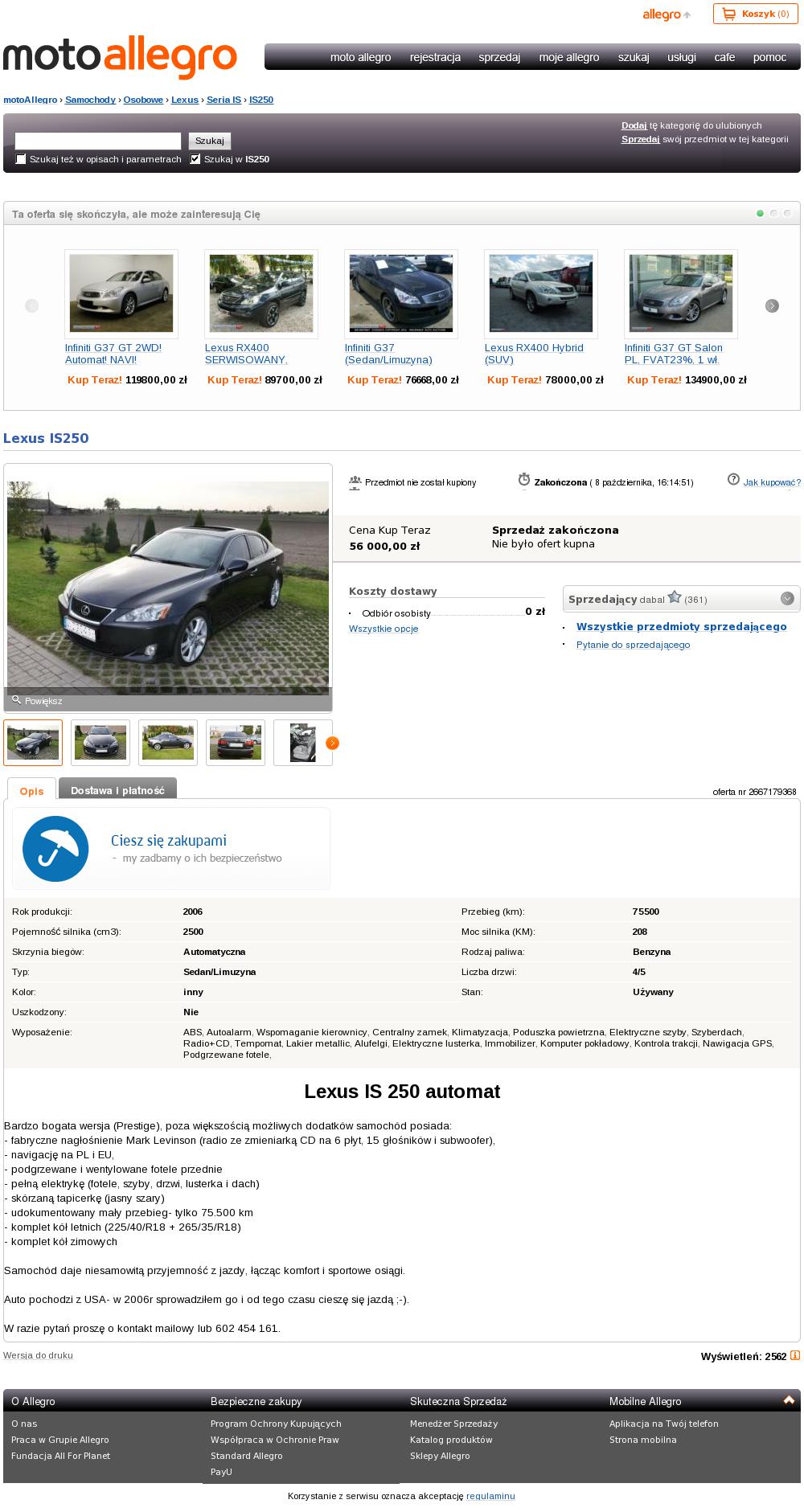Show next suggested offers with right arrow

[772, 305]
